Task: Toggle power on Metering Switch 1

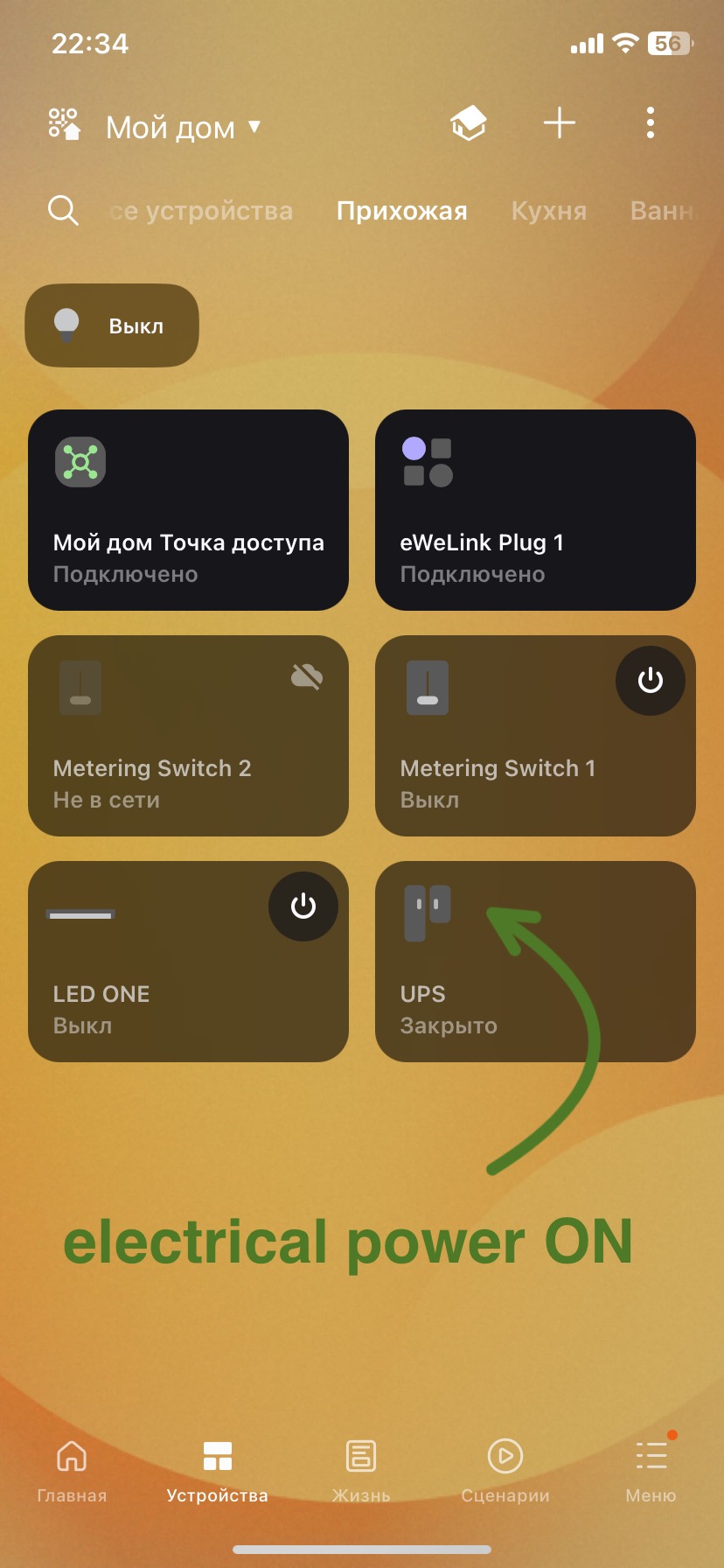Action: coord(650,681)
